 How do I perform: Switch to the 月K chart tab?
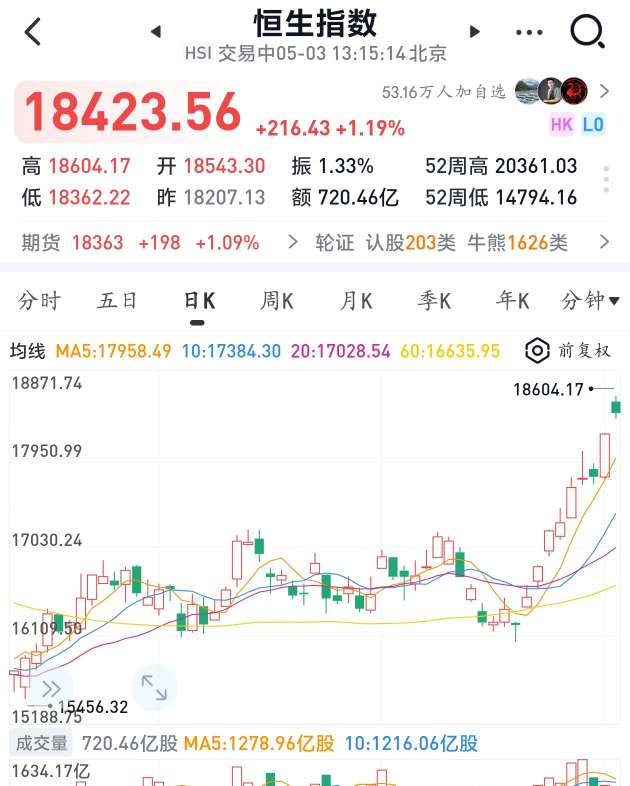pos(356,301)
